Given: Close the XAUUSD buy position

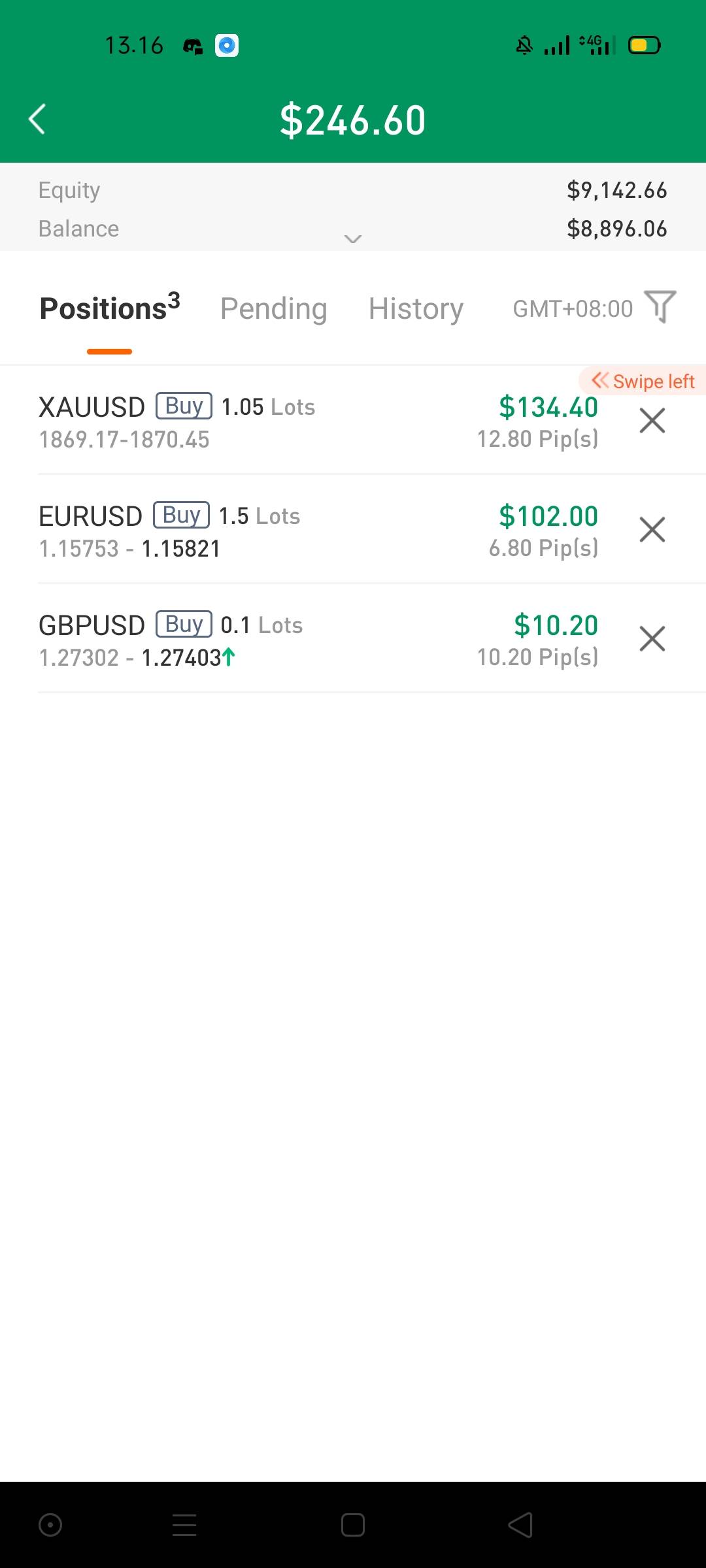Looking at the screenshot, I should pyautogui.click(x=652, y=421).
